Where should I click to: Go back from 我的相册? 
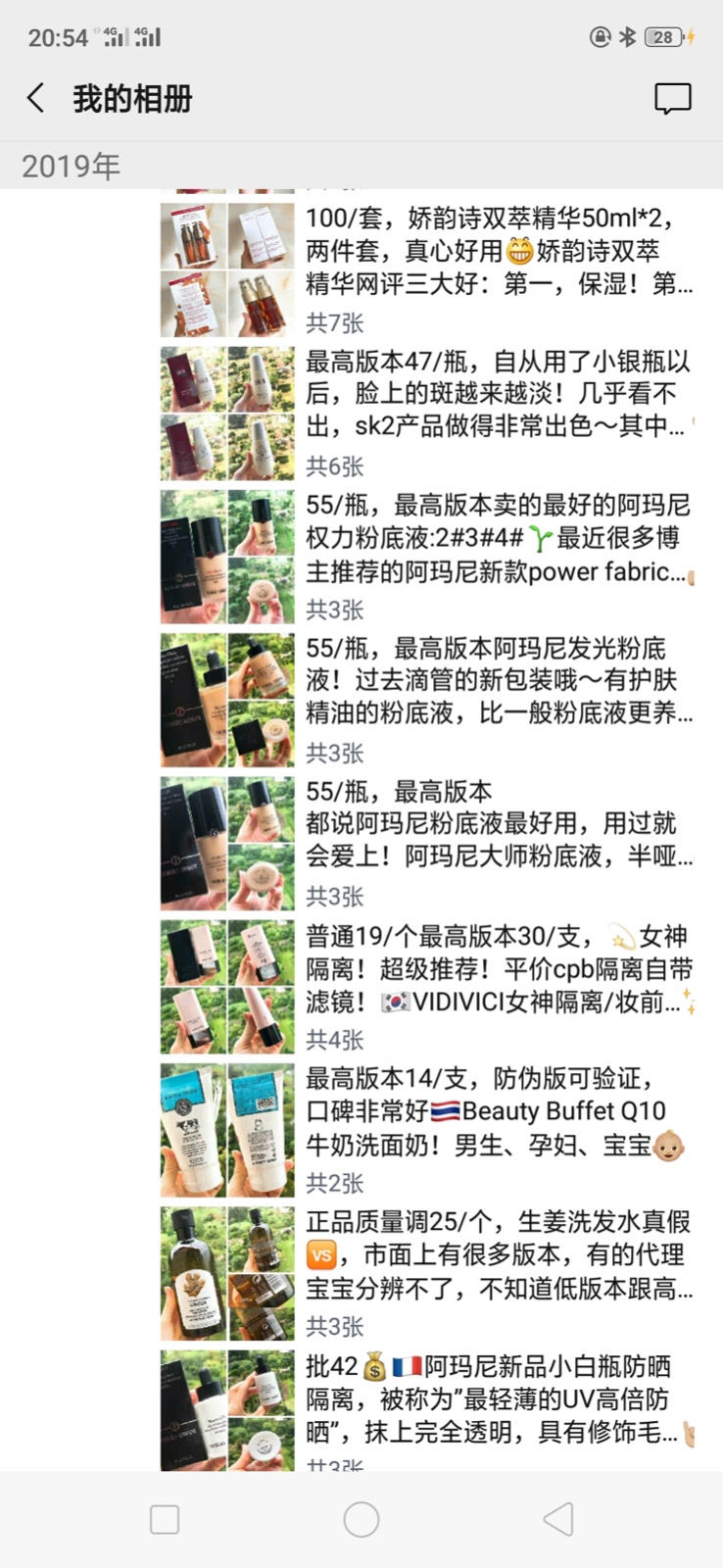(x=36, y=98)
